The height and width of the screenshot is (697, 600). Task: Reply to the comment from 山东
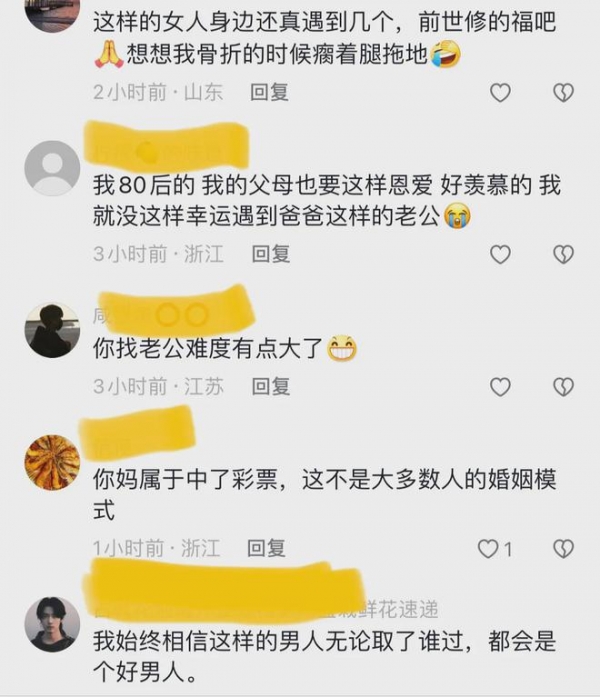(x=269, y=93)
